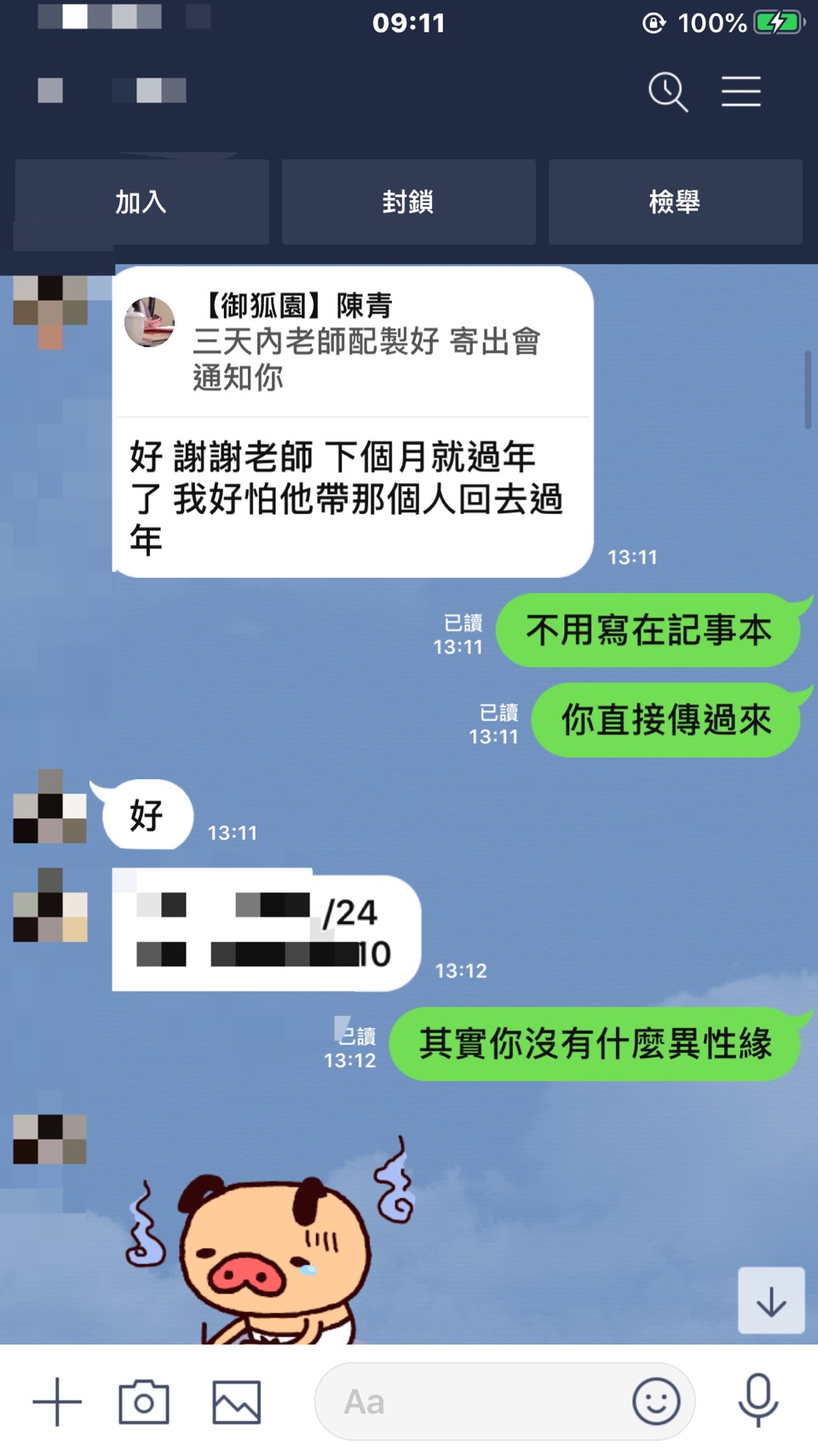Block this user with 封鎖
This screenshot has height=1456, width=818.
(408, 202)
